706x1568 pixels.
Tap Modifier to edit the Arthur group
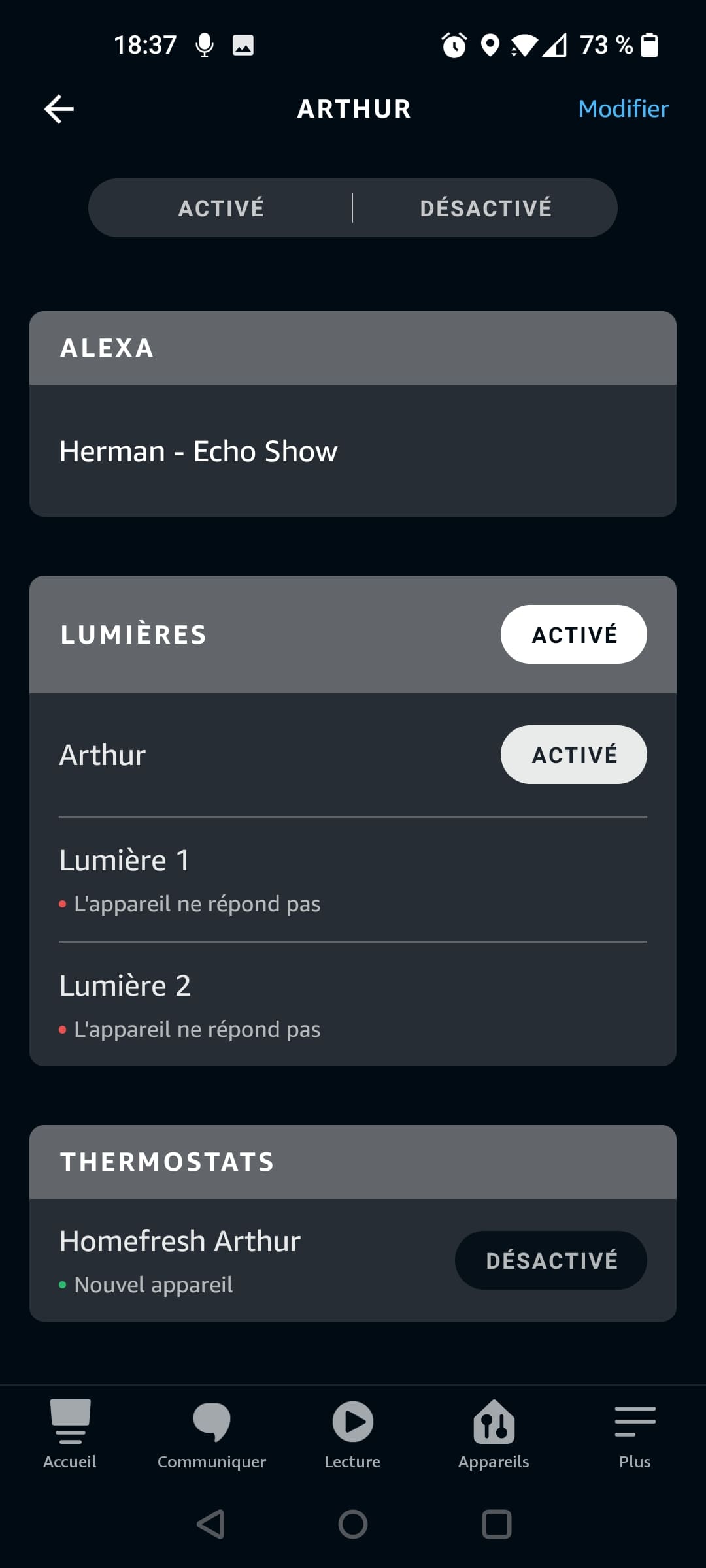pos(623,108)
